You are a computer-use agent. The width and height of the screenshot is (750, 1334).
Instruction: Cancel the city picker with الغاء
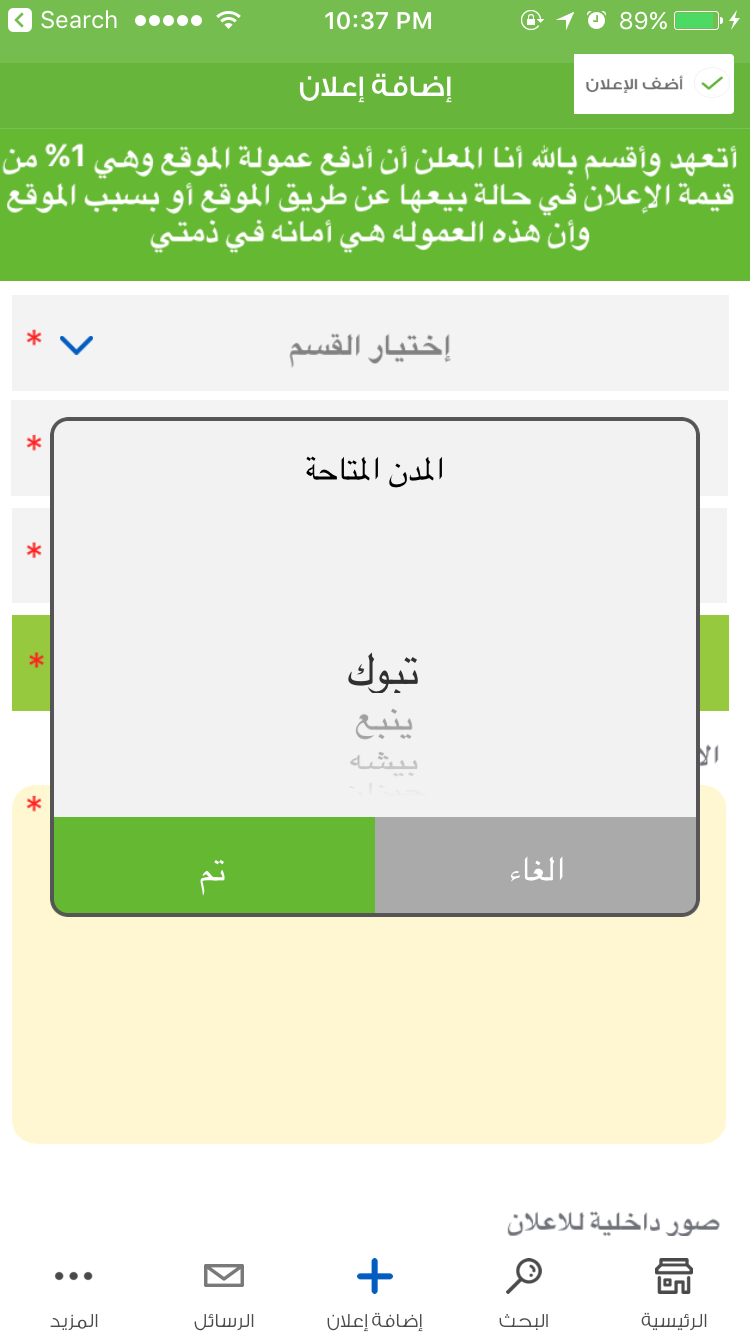point(536,865)
